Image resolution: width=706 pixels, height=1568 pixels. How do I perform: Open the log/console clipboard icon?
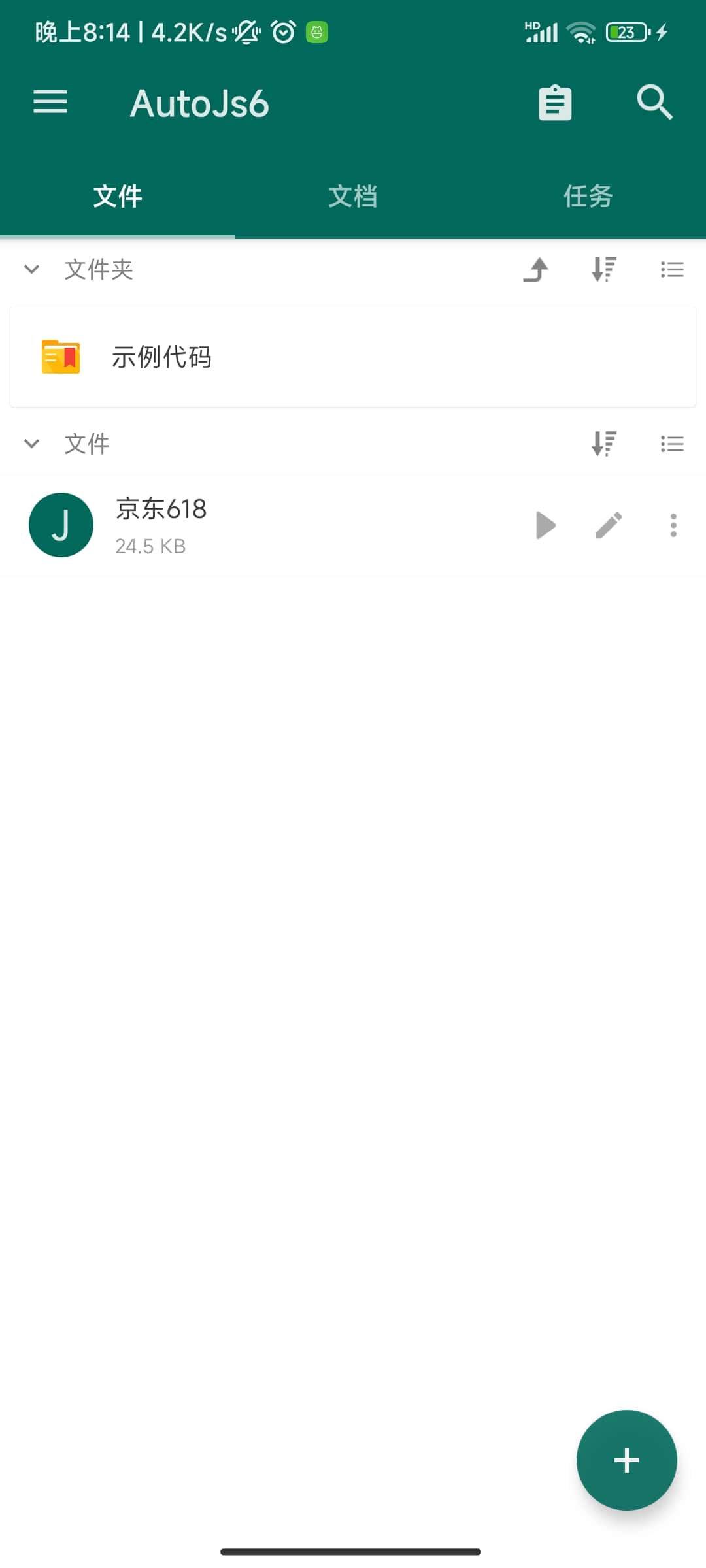pyautogui.click(x=554, y=102)
